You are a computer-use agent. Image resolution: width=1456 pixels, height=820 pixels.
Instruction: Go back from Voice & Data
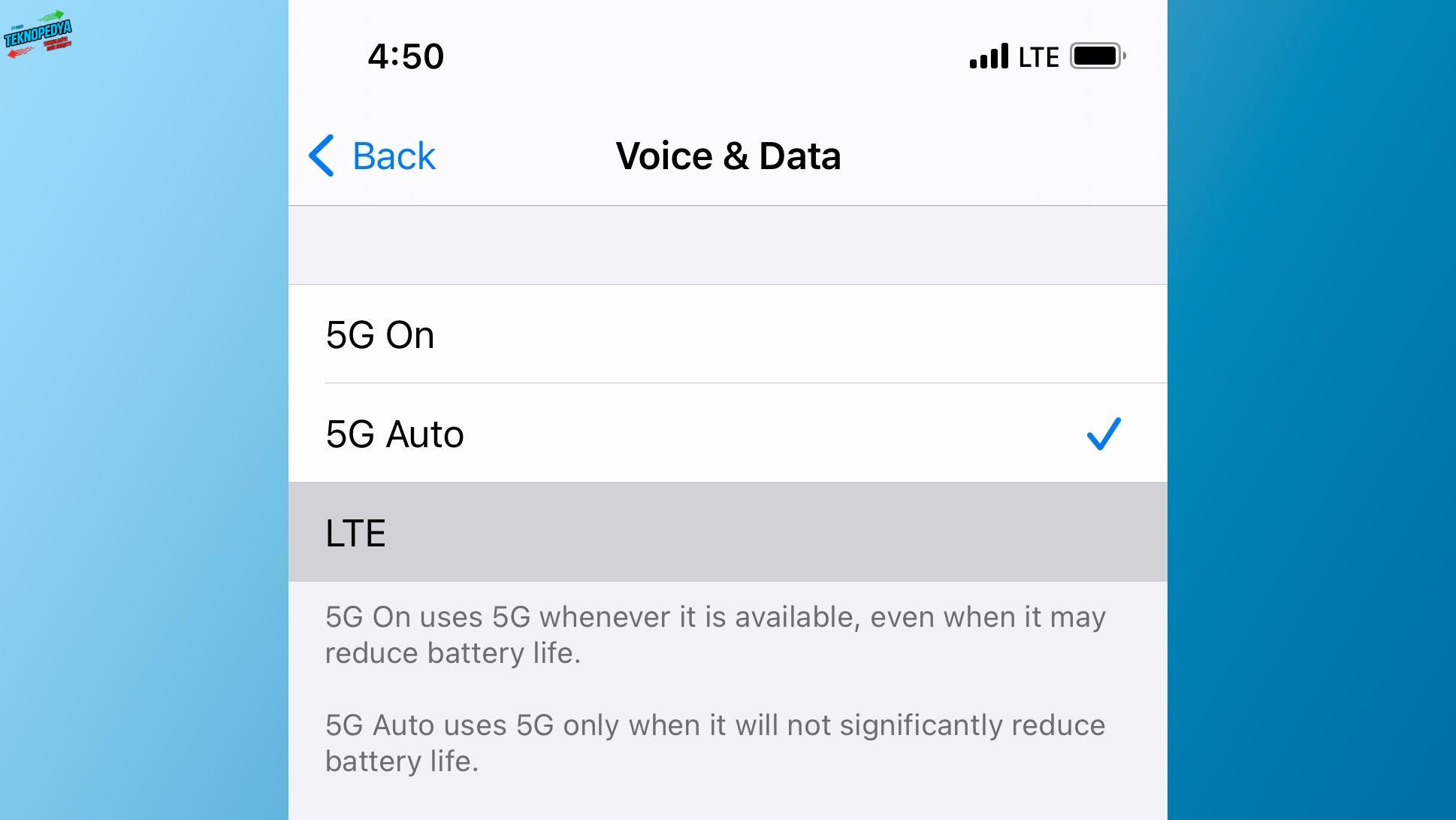point(373,156)
